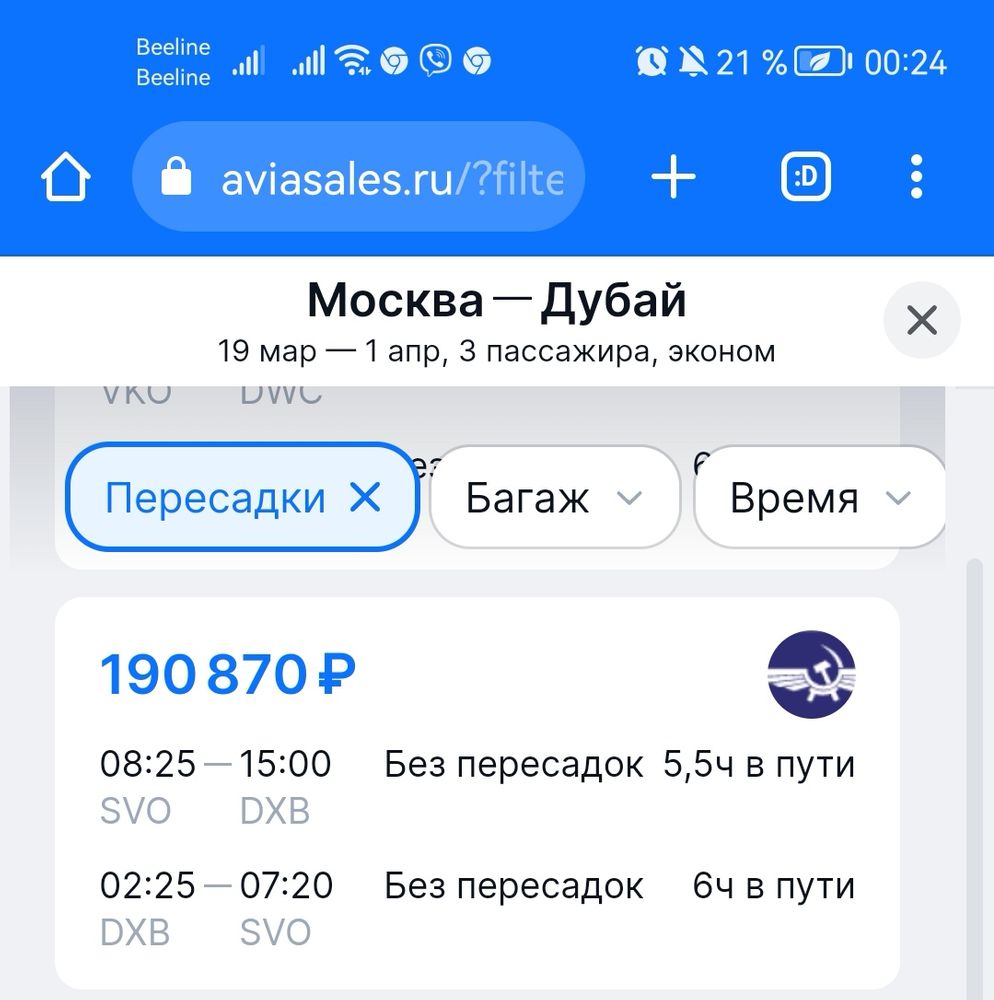Select the 190 870 ₽ fare price
This screenshot has width=994, height=1000.
[x=225, y=673]
